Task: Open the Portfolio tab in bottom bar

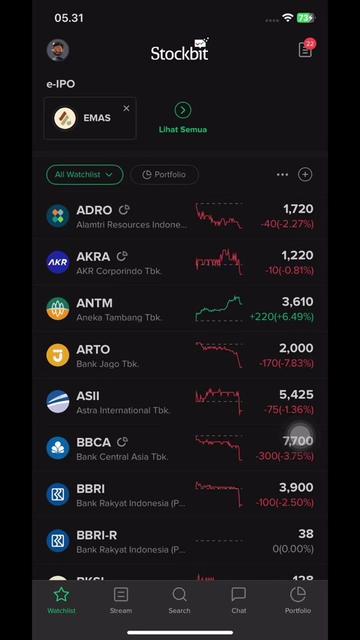Action: [x=298, y=600]
